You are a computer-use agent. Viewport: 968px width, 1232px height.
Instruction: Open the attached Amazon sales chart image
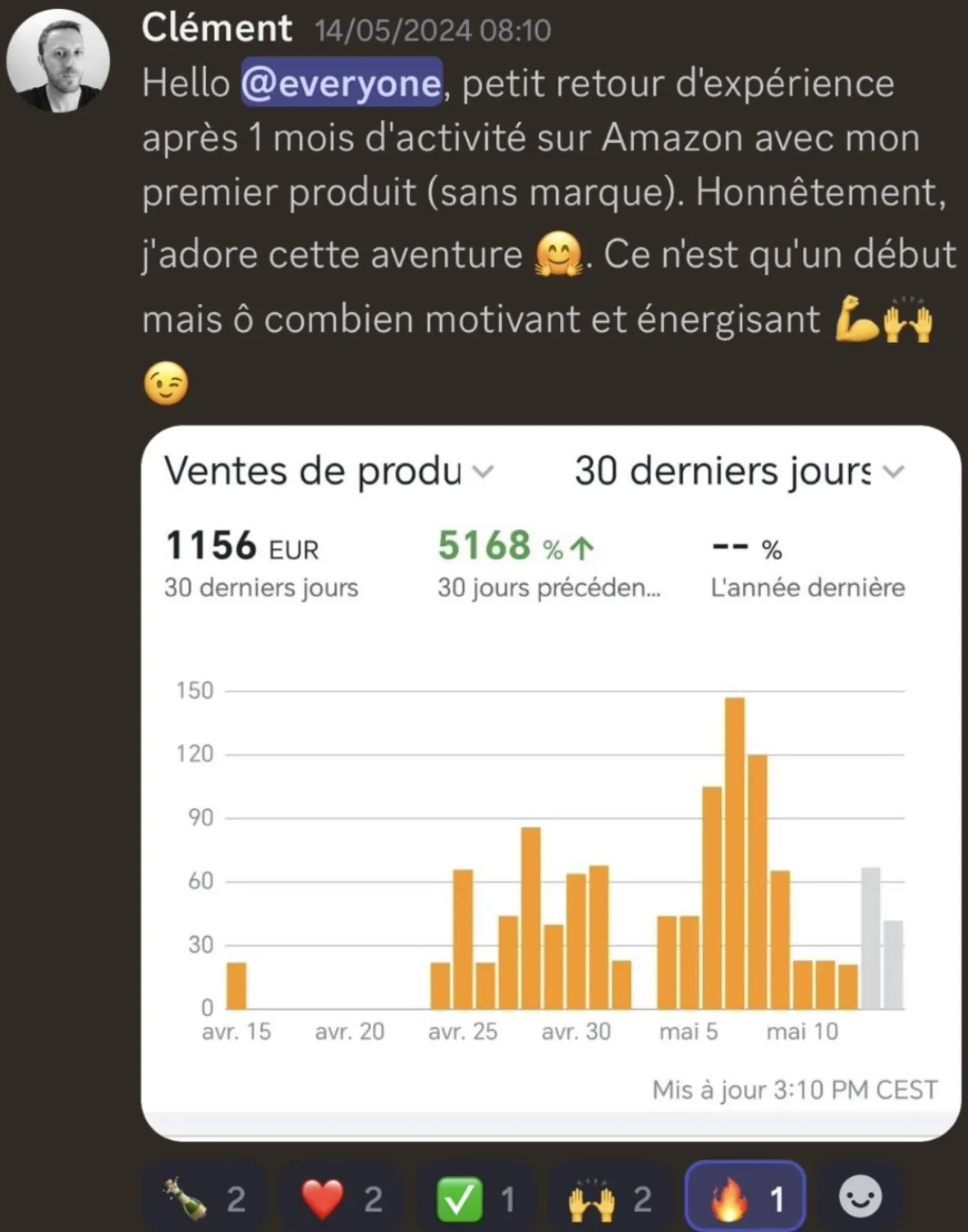pyautogui.click(x=550, y=782)
